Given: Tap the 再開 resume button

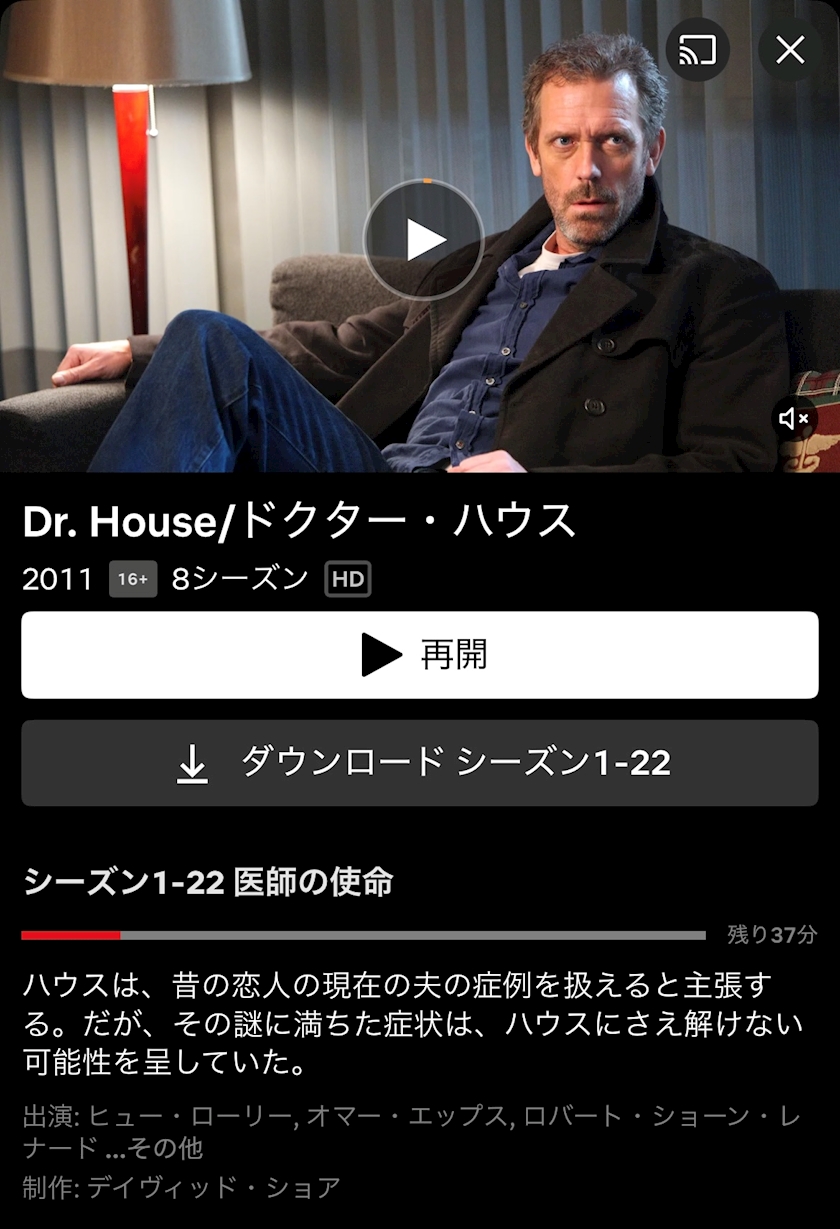Looking at the screenshot, I should click(420, 655).
